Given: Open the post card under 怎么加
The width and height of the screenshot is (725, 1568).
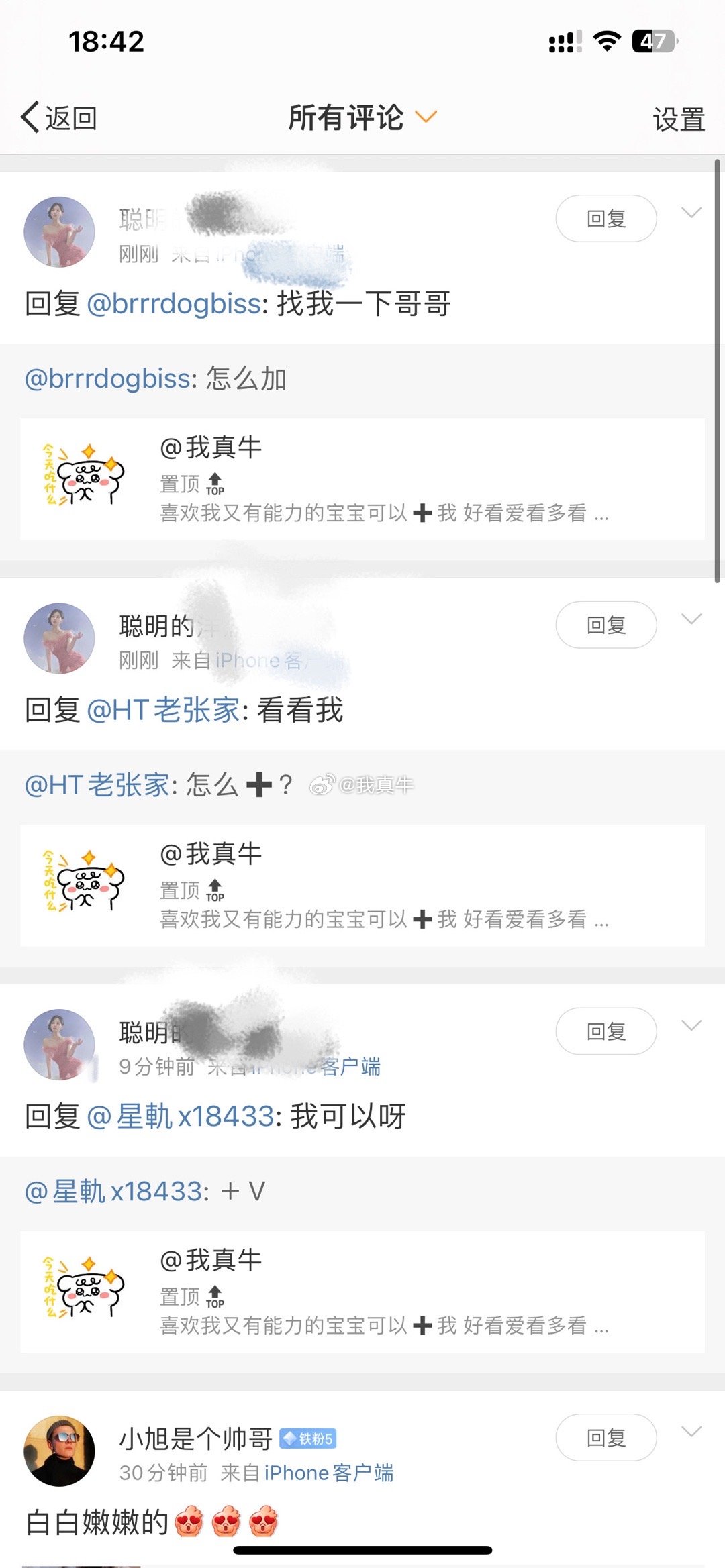Looking at the screenshot, I should pyautogui.click(x=362, y=479).
